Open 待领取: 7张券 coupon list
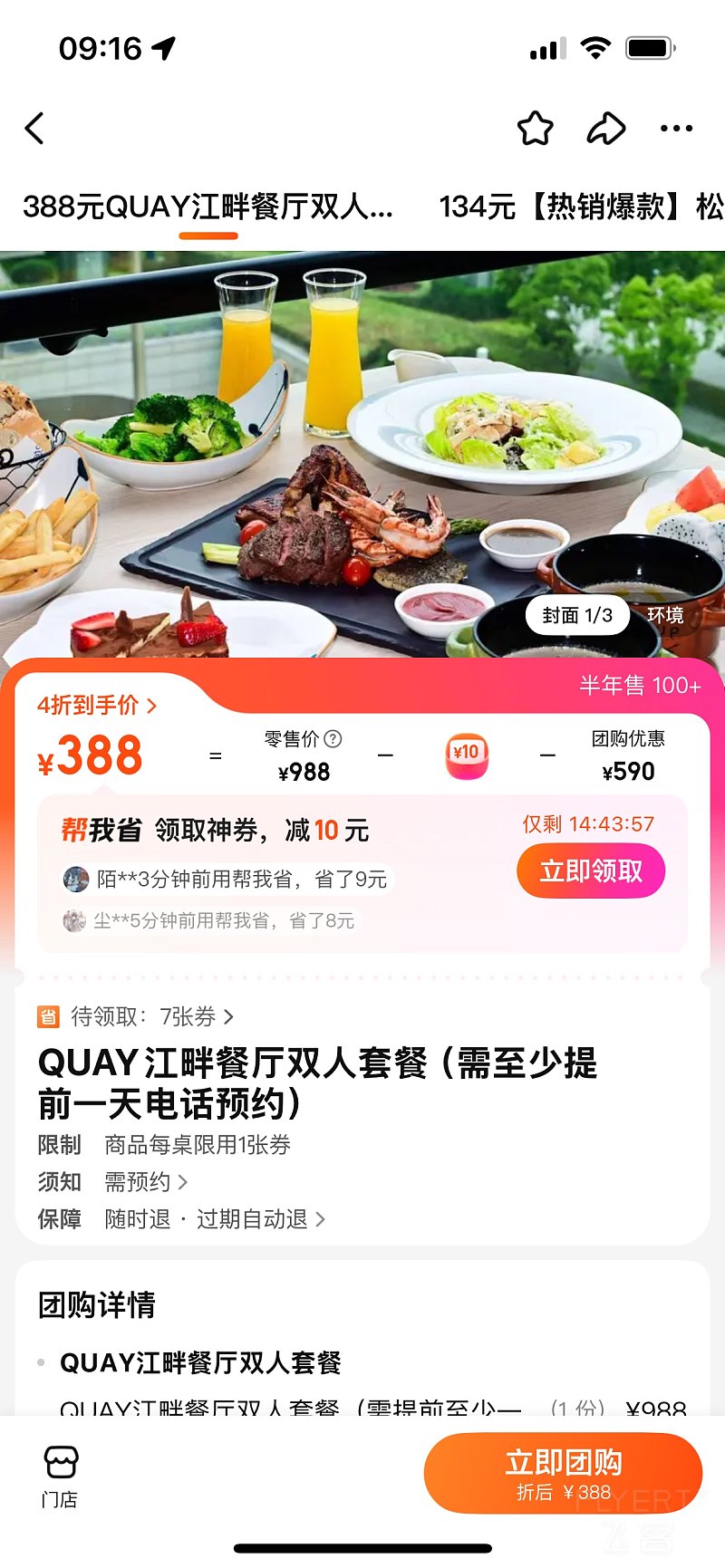725x1568 pixels. pos(145,1016)
